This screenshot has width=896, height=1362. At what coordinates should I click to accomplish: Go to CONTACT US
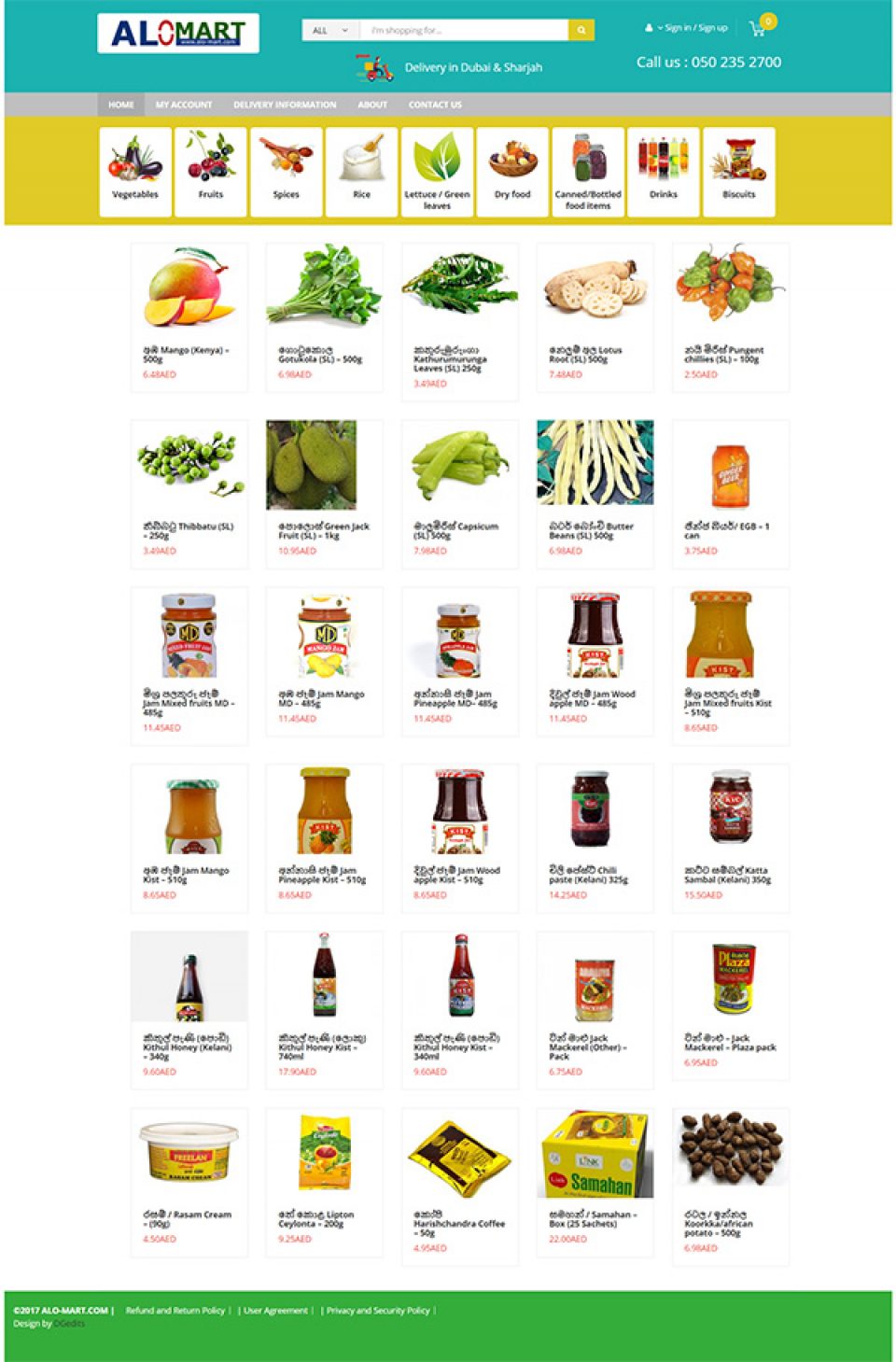point(435,105)
